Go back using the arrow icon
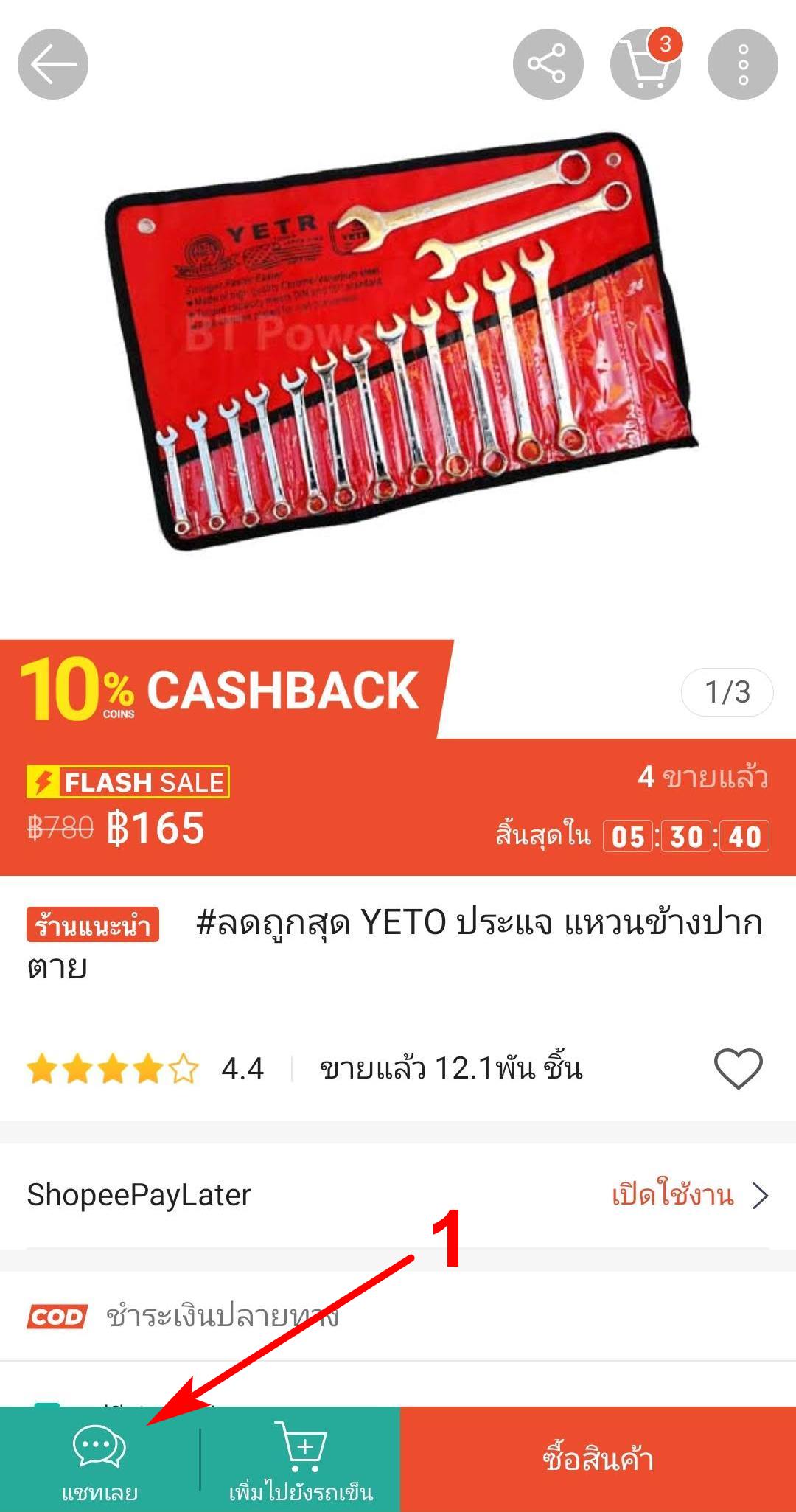The width and height of the screenshot is (796, 1512). pos(53,64)
